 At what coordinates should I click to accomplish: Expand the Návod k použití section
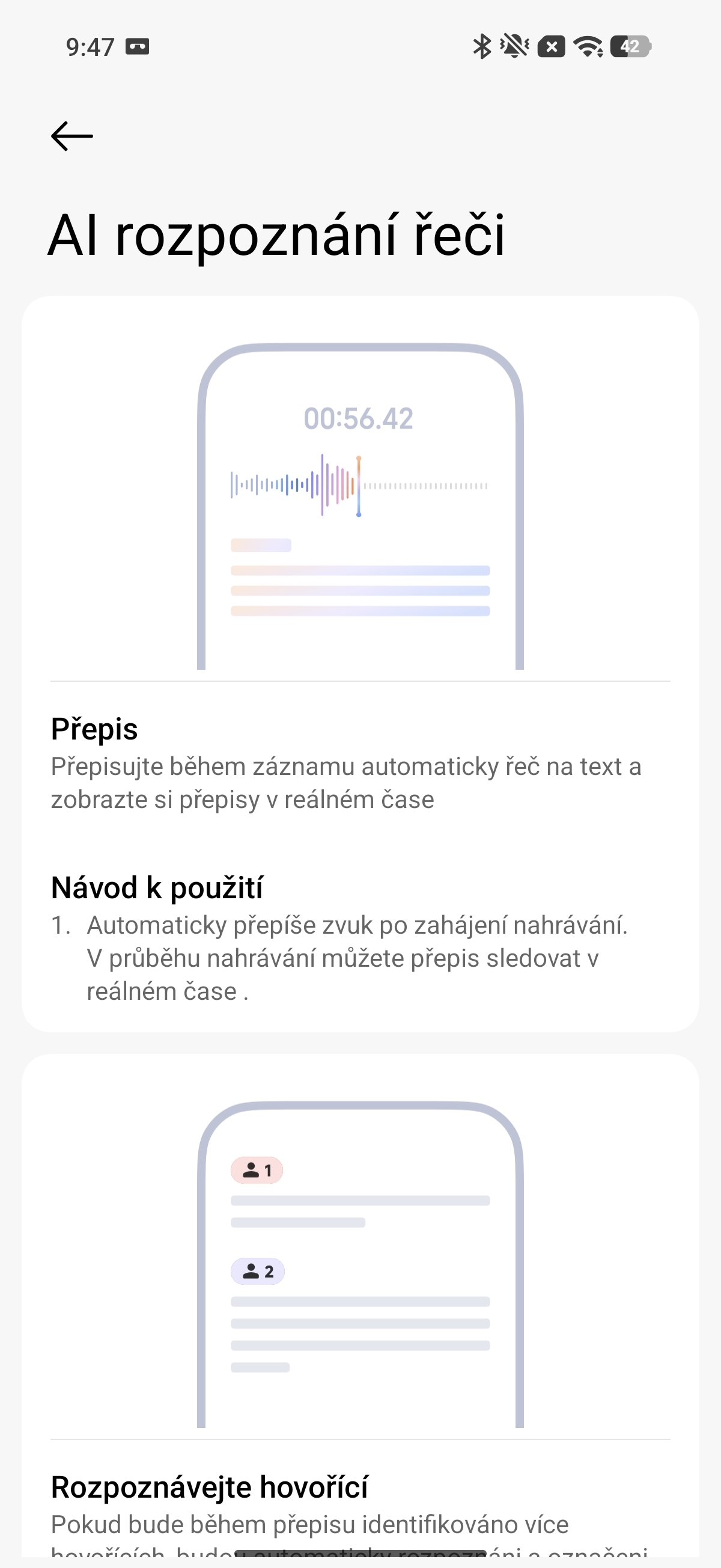coord(160,889)
